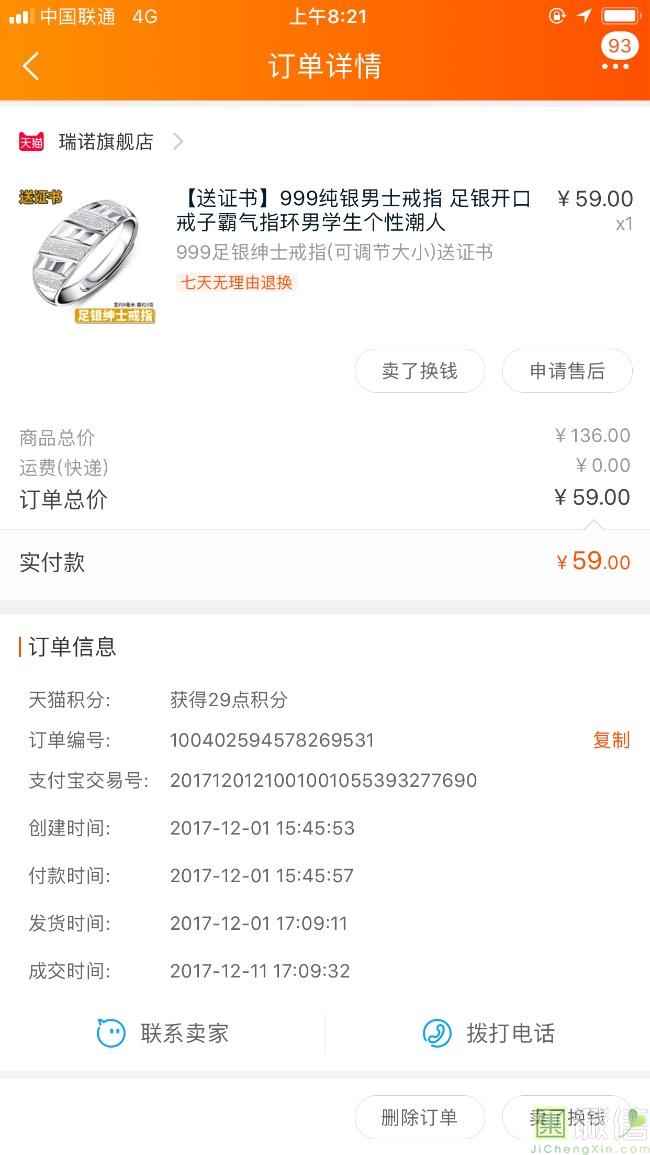This screenshot has height=1155, width=650.
Task: Copy the order number with 复制
Action: click(611, 740)
